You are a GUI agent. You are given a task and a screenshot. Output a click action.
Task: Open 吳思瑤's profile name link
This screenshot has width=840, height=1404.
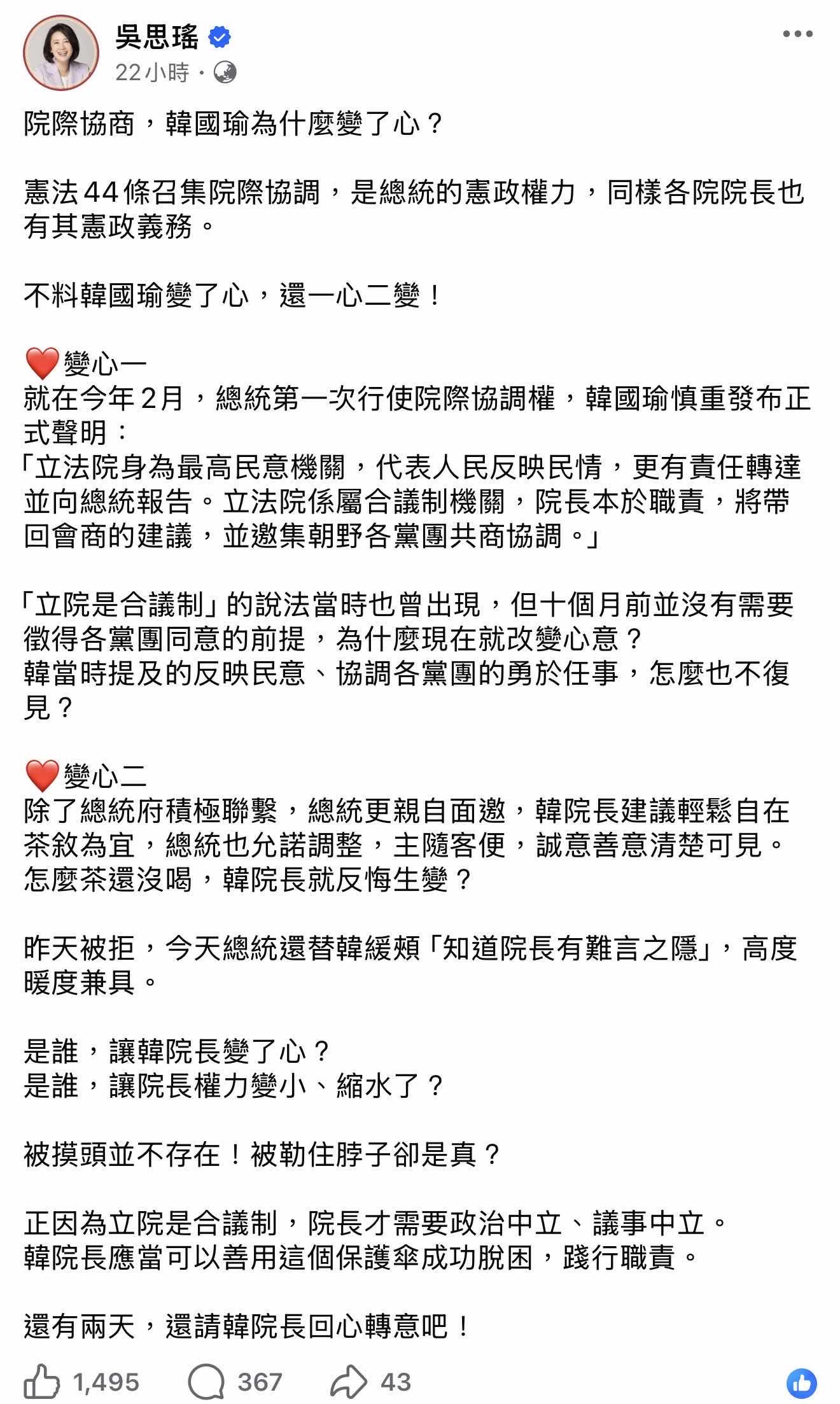pos(157,38)
